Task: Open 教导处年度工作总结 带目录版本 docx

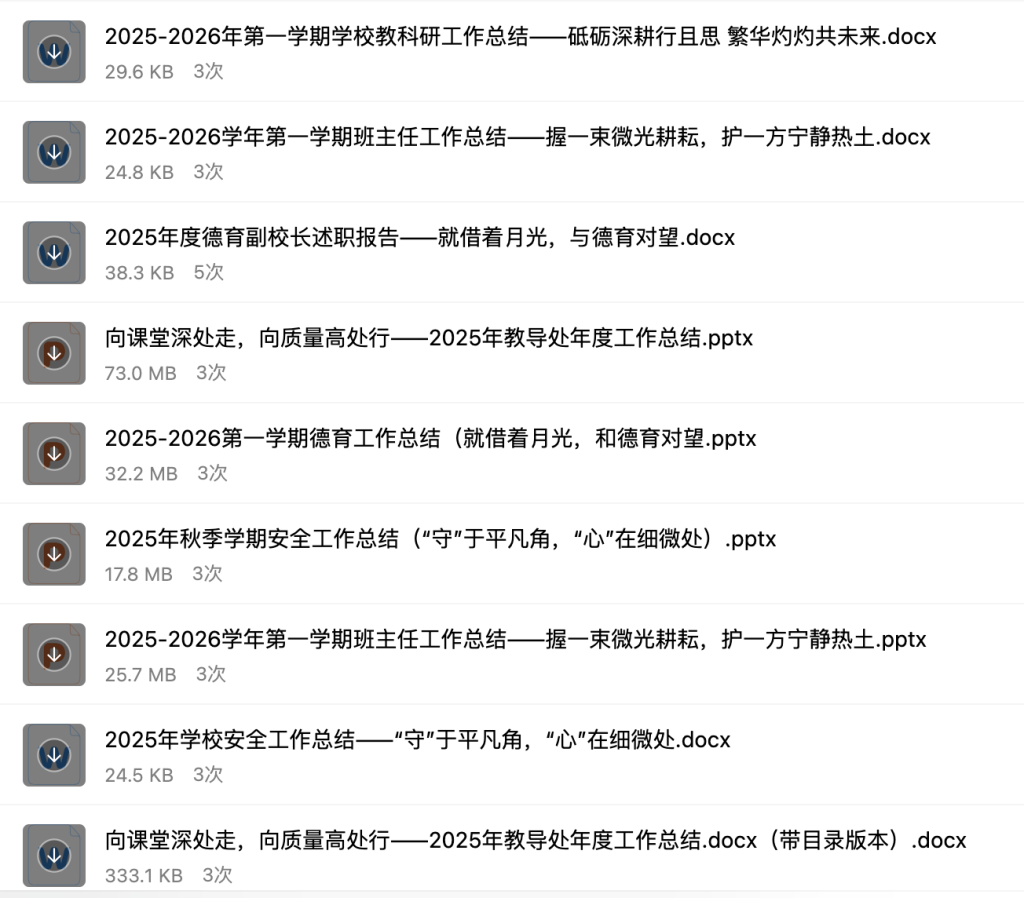Action: pos(535,841)
